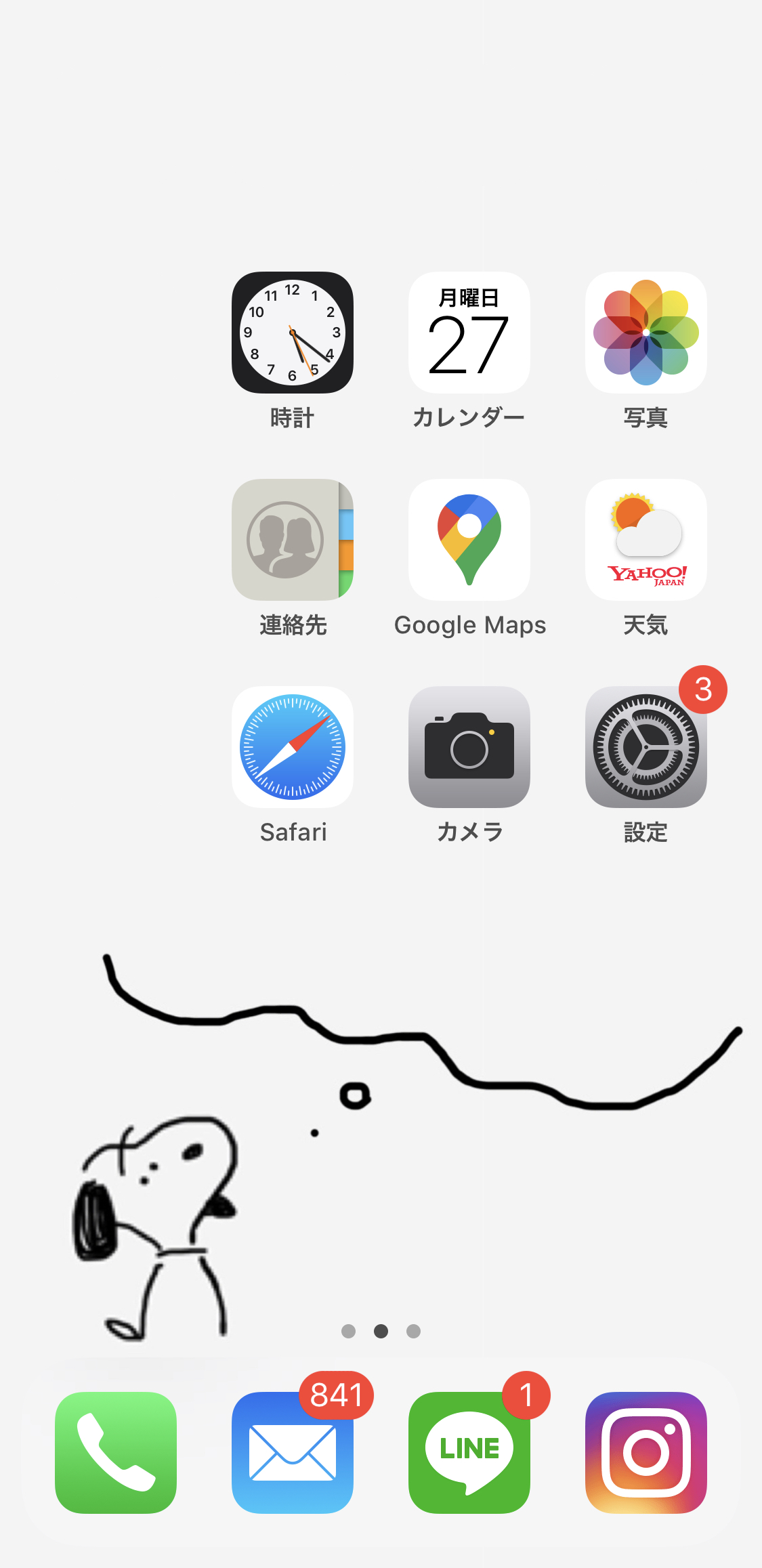
Task: Open the カメラ camera app
Action: point(469,747)
